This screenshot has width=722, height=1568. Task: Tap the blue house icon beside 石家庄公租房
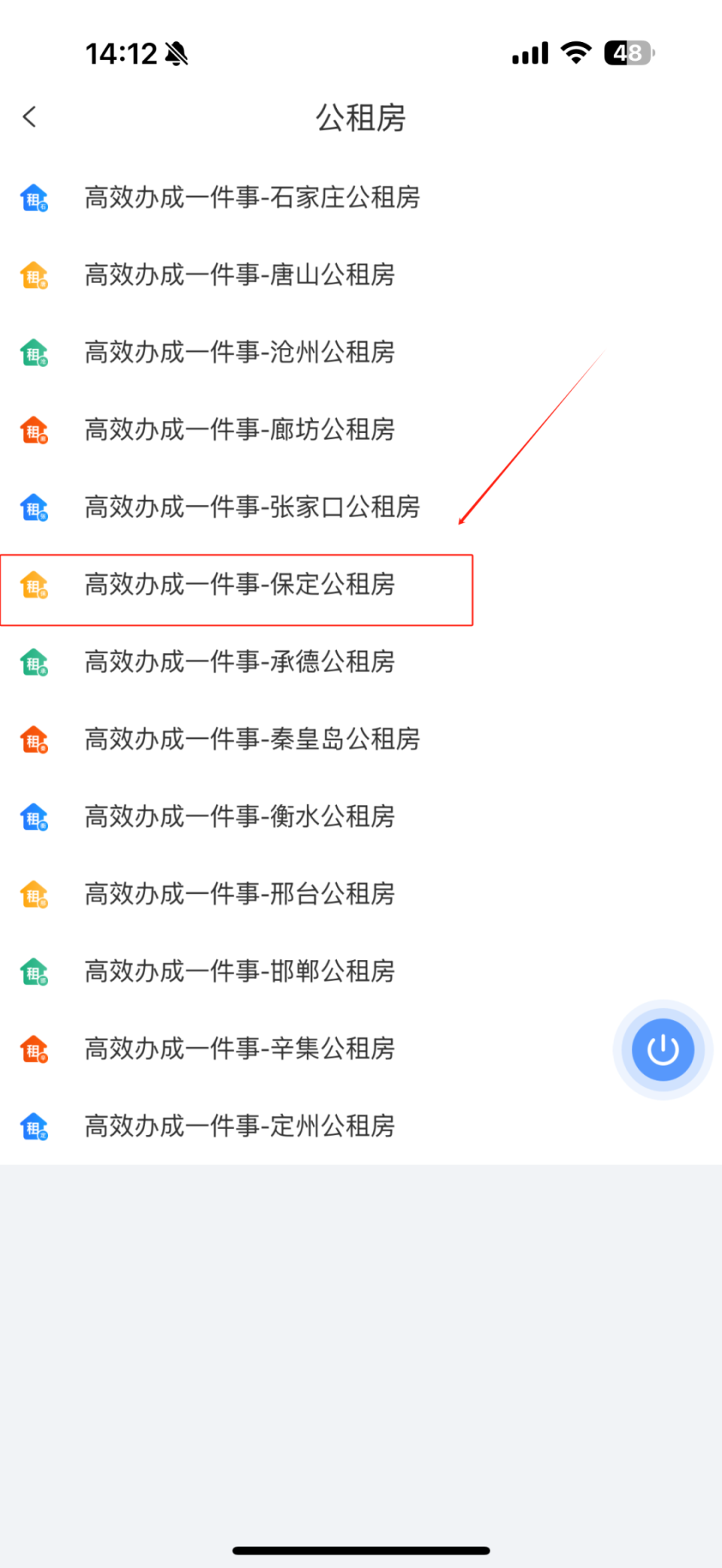(x=34, y=198)
